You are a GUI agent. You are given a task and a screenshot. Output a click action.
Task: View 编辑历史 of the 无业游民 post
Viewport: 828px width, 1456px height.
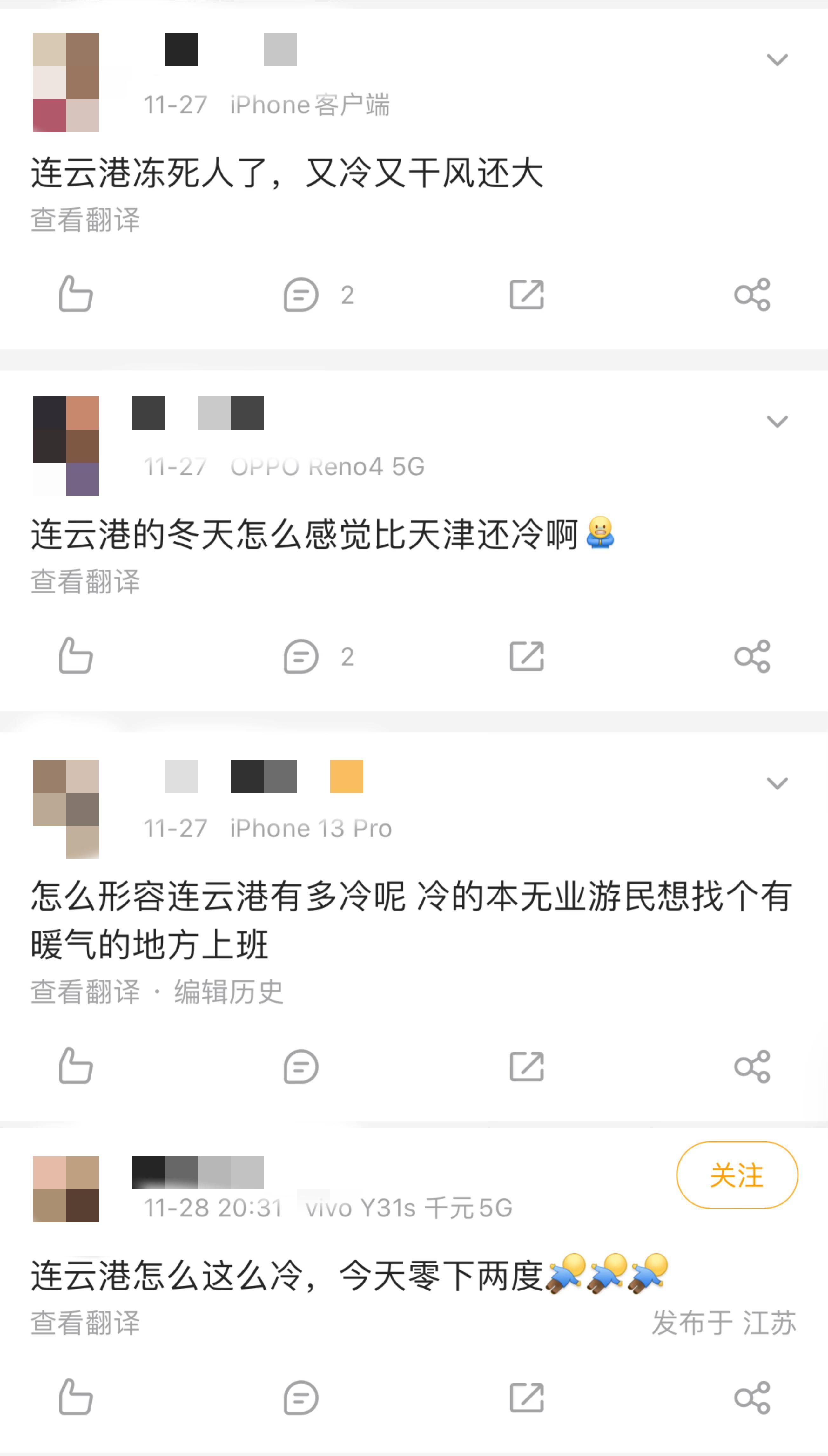pyautogui.click(x=229, y=992)
